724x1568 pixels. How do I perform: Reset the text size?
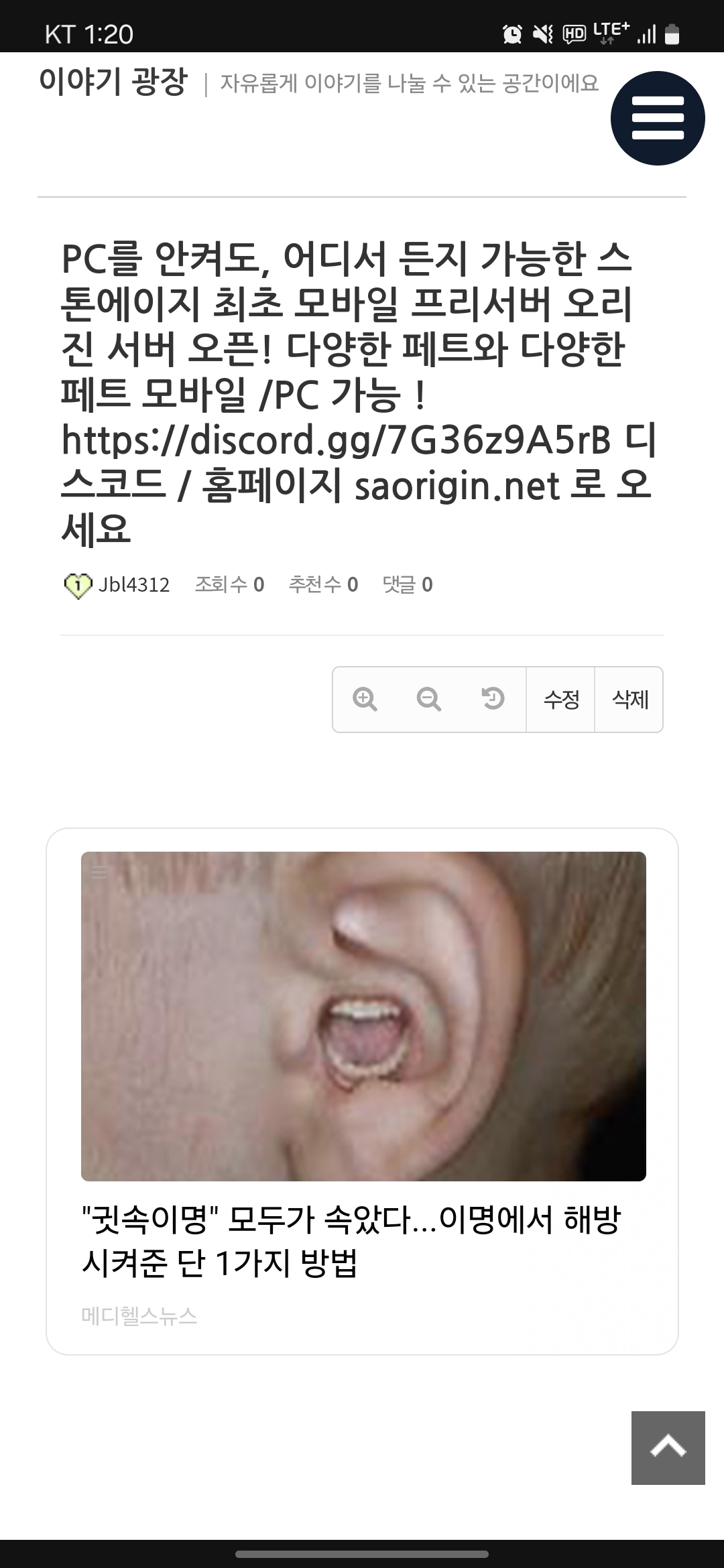click(x=493, y=699)
